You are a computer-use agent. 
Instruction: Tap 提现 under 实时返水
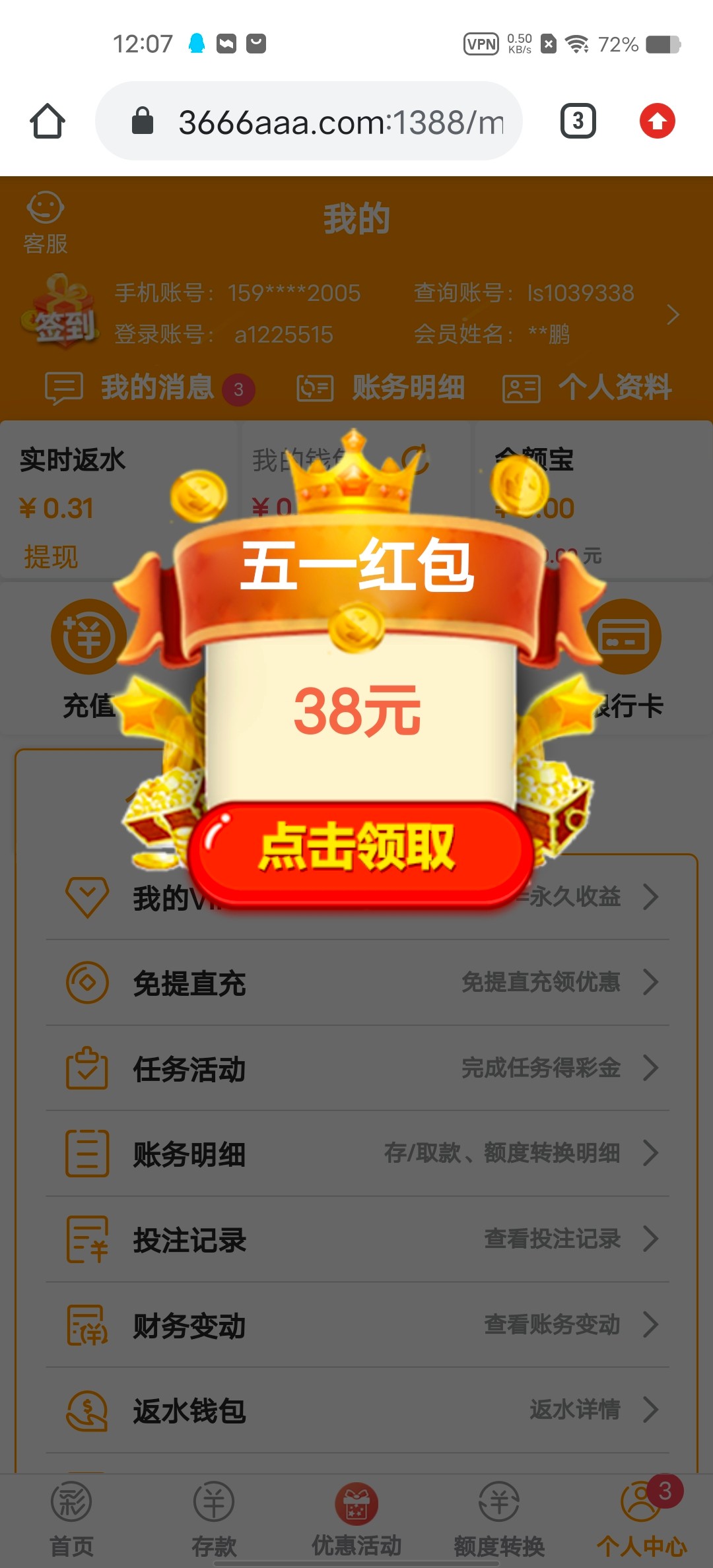coord(51,557)
